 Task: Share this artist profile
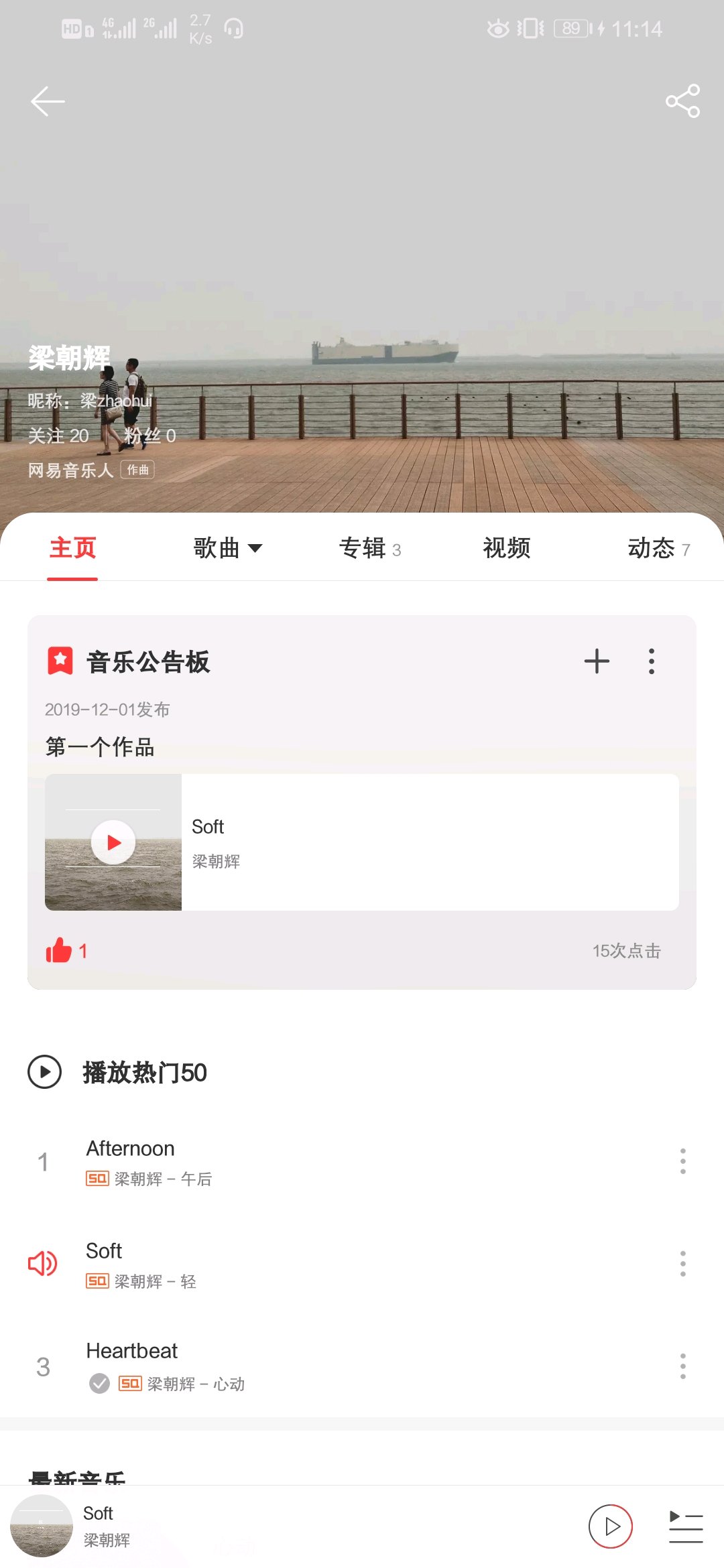point(682,101)
